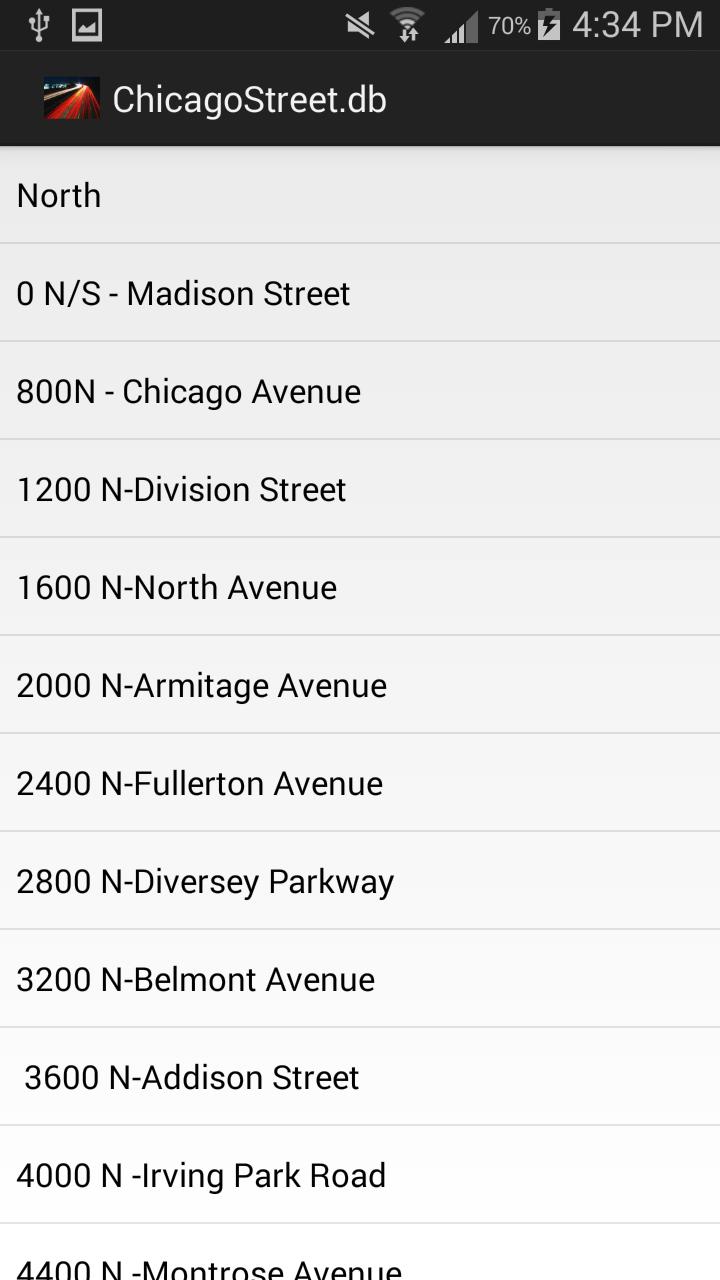Image resolution: width=720 pixels, height=1280 pixels.
Task: Tap the screenshot notification icon
Action: click(x=85, y=24)
